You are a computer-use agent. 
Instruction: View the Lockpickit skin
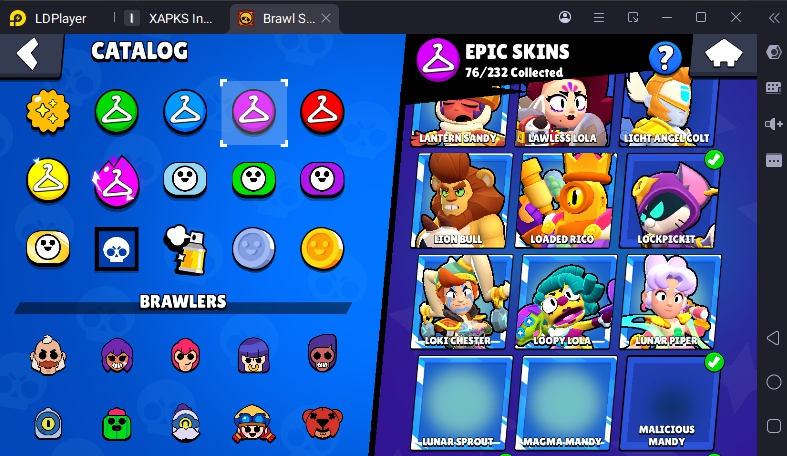(671, 200)
